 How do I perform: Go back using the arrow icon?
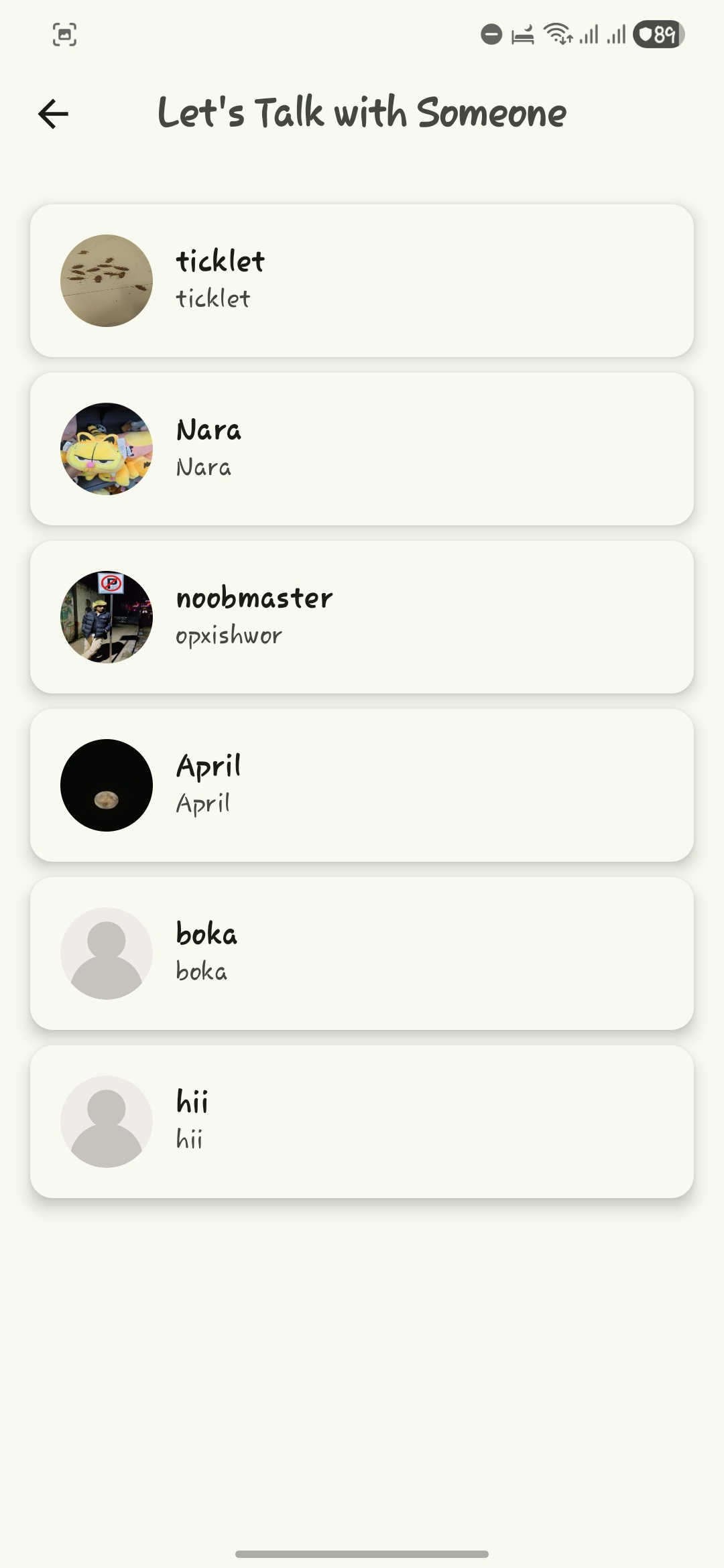click(54, 113)
